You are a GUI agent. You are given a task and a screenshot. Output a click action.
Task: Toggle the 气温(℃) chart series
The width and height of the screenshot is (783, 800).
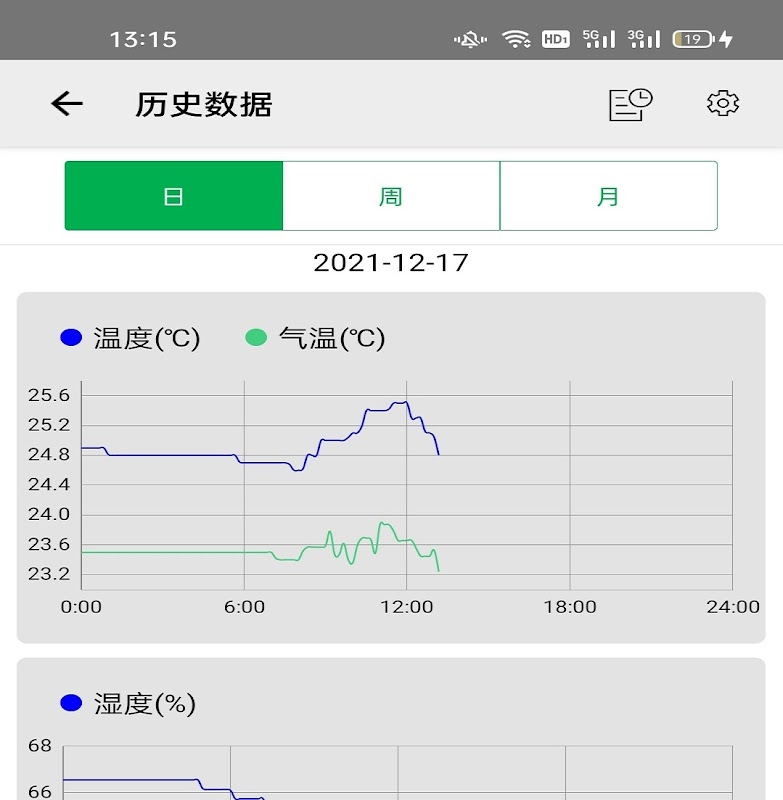[x=316, y=338]
